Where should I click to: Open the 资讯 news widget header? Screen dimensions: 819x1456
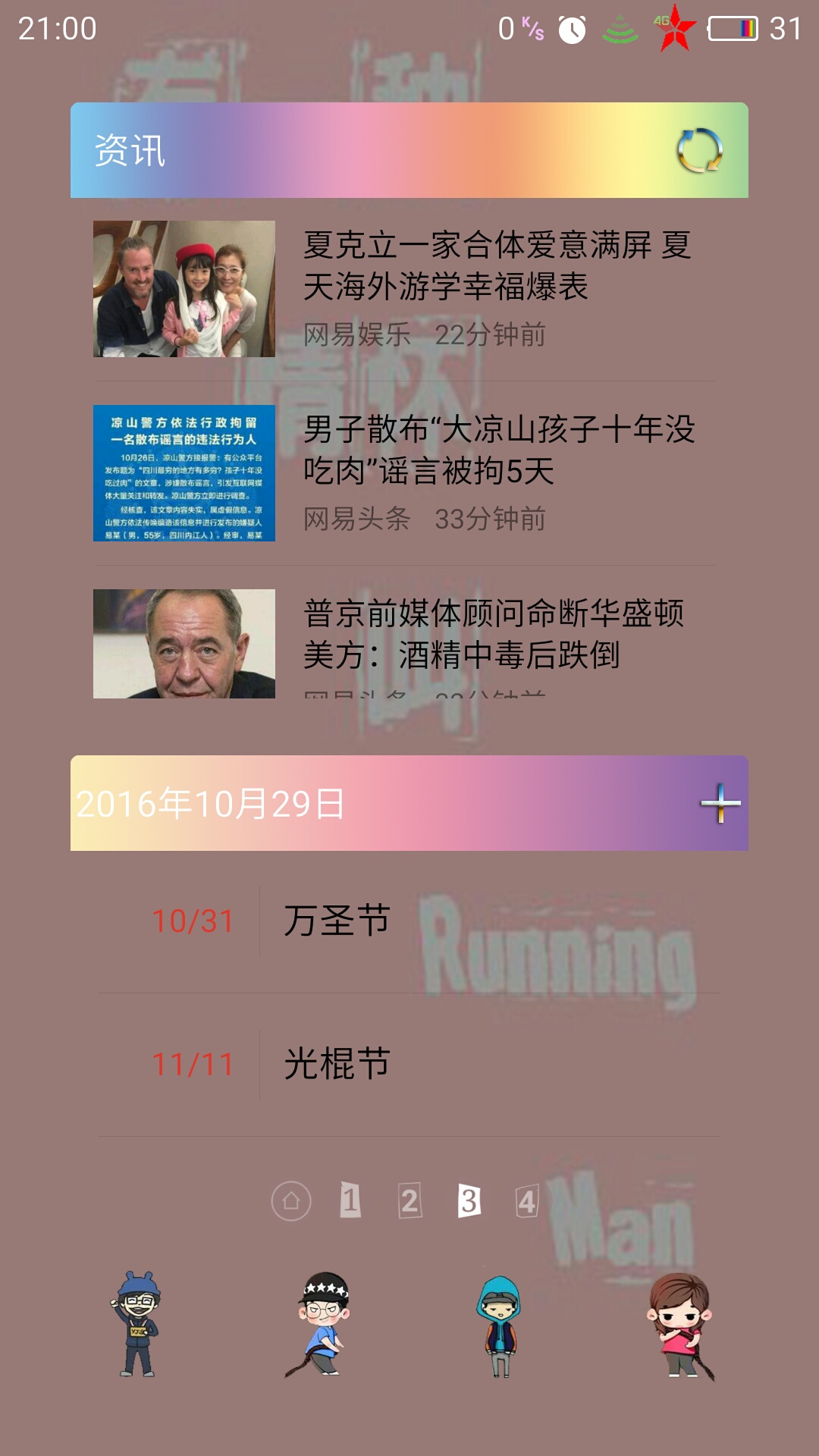(x=409, y=150)
